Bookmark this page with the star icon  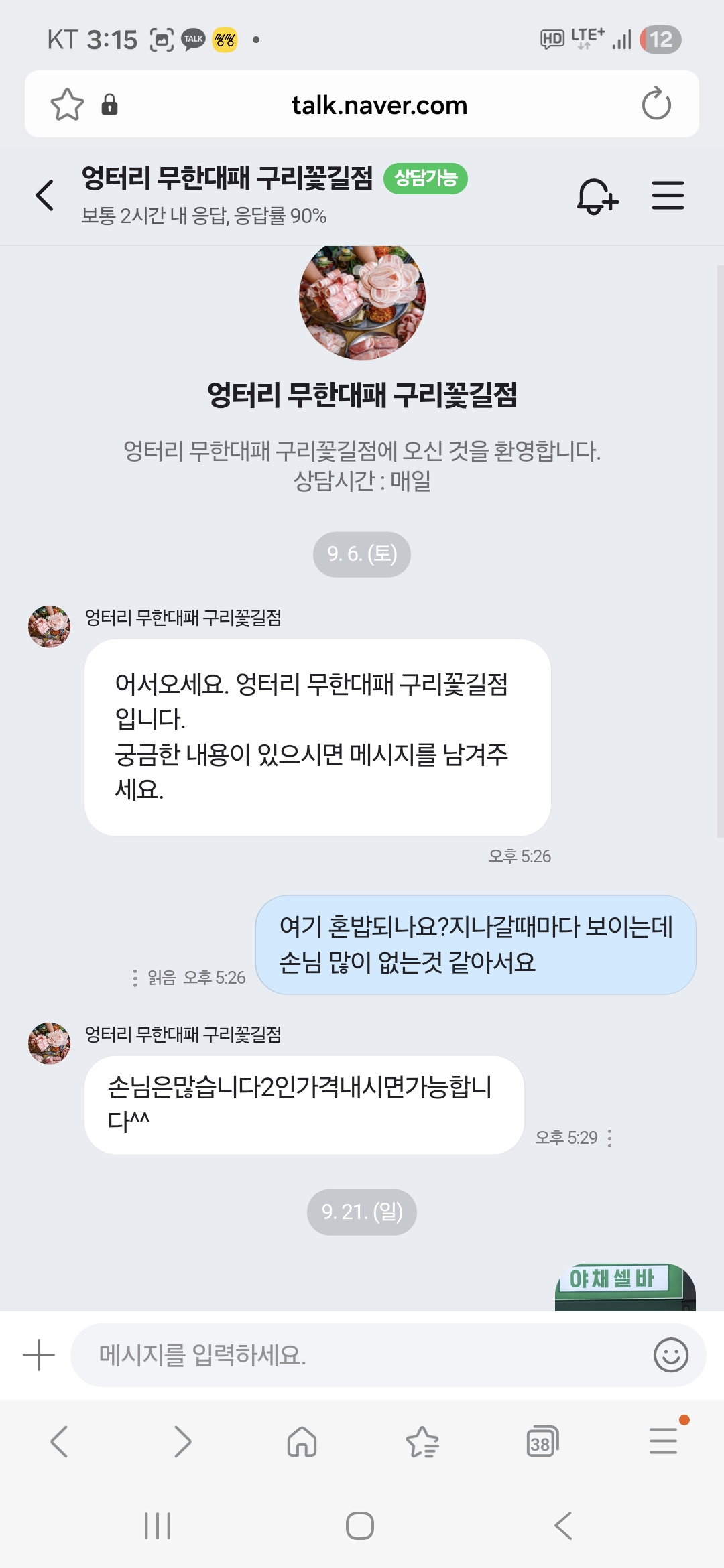click(x=67, y=105)
